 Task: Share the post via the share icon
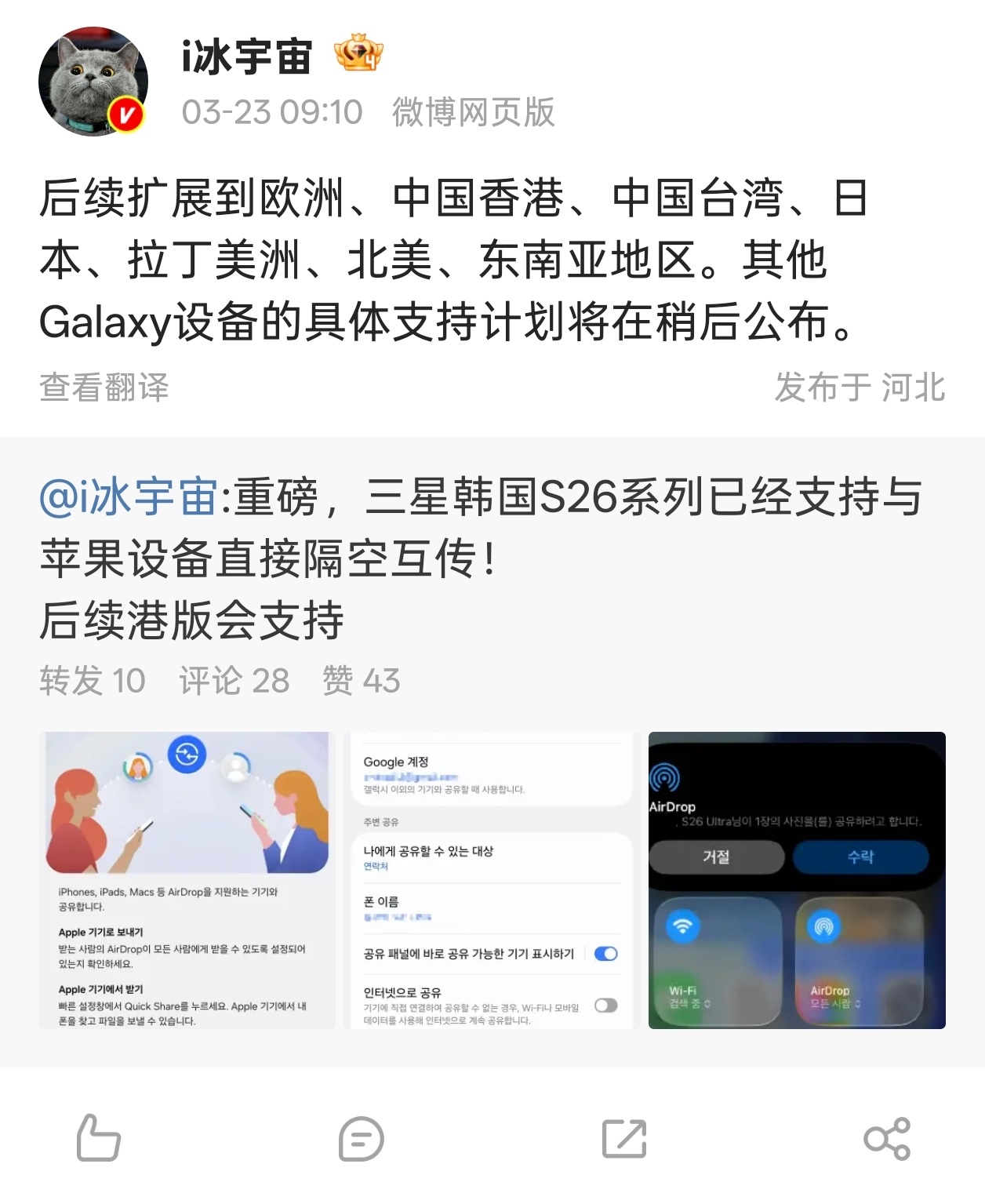pyautogui.click(x=886, y=1138)
